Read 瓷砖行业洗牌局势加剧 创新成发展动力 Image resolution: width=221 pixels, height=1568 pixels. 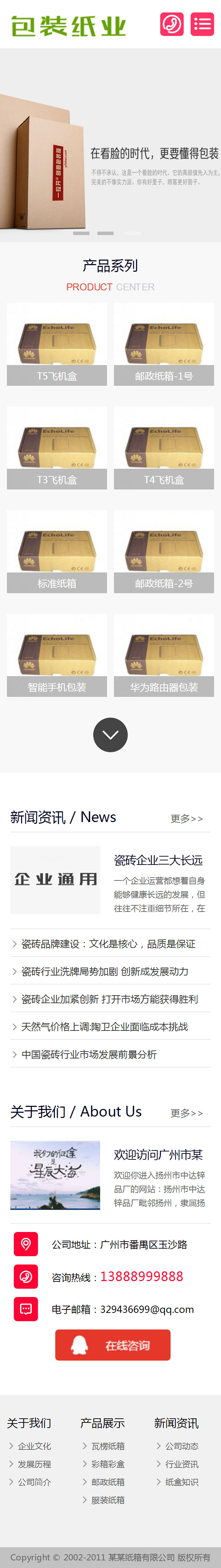point(105,971)
